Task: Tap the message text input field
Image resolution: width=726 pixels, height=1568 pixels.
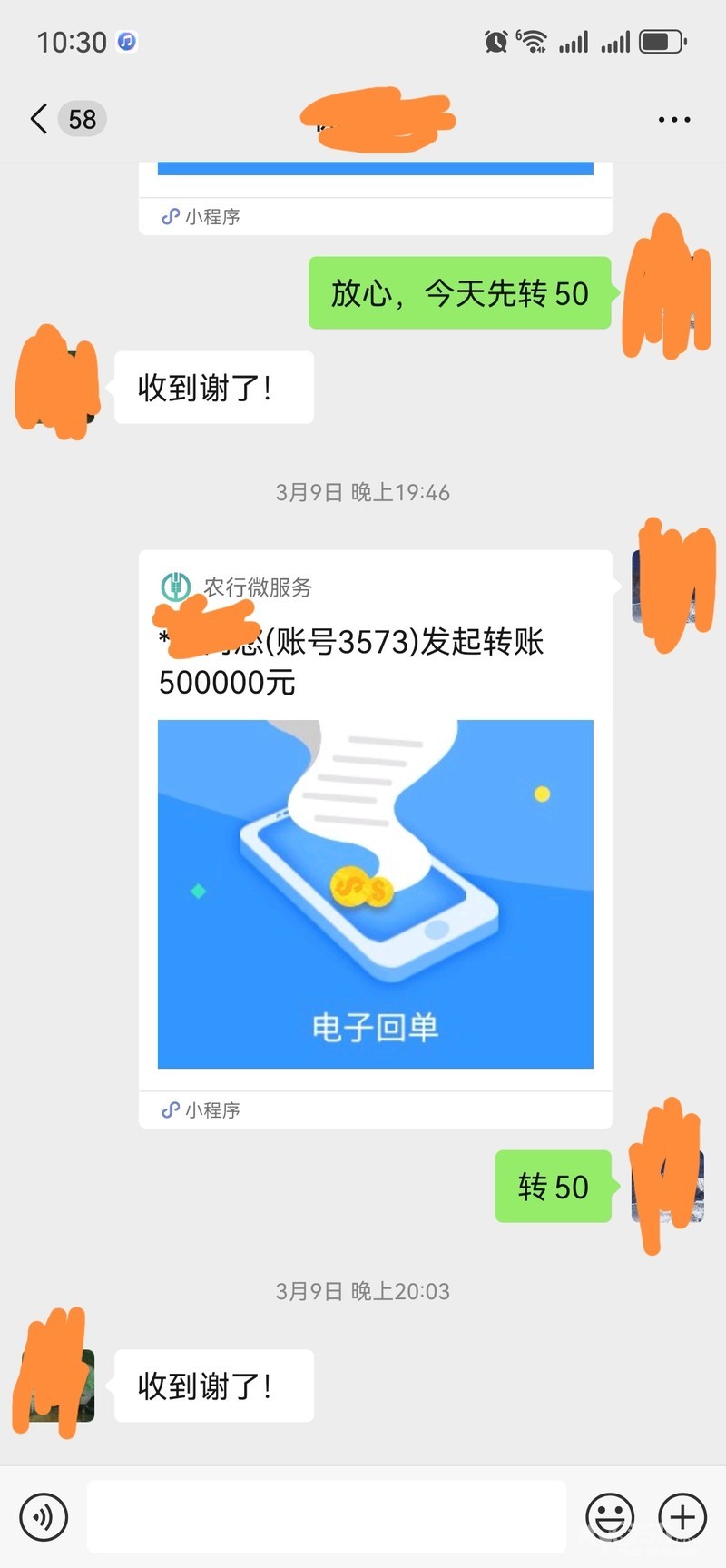Action: 327,1516
